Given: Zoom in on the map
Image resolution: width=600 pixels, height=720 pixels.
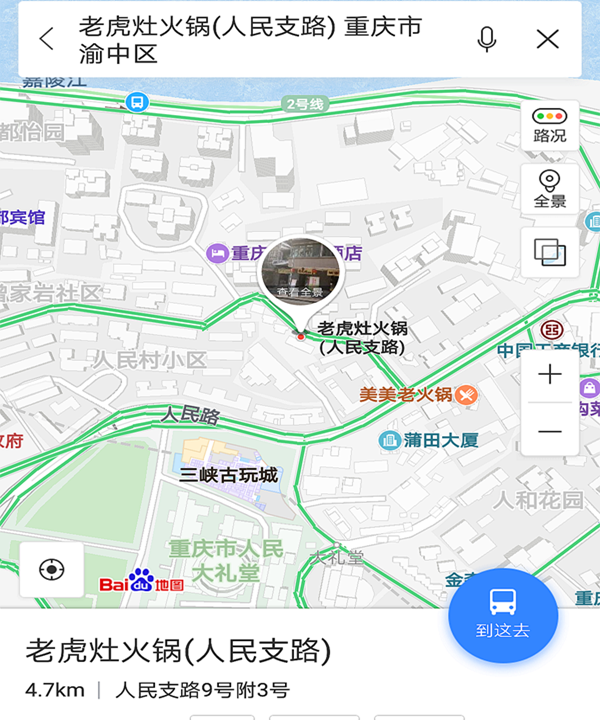Looking at the screenshot, I should point(550,375).
